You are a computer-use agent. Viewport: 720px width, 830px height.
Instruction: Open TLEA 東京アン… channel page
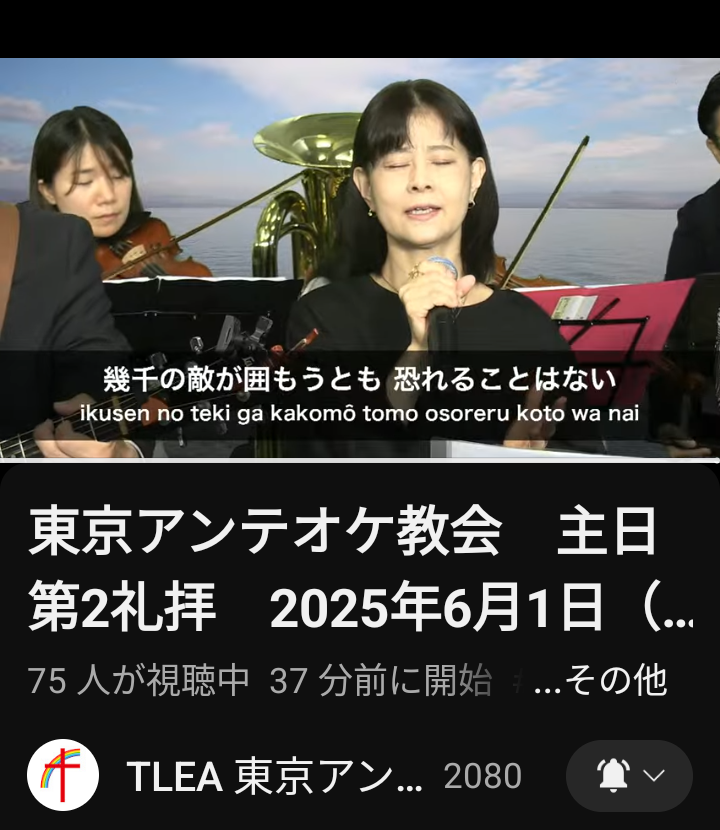274,776
